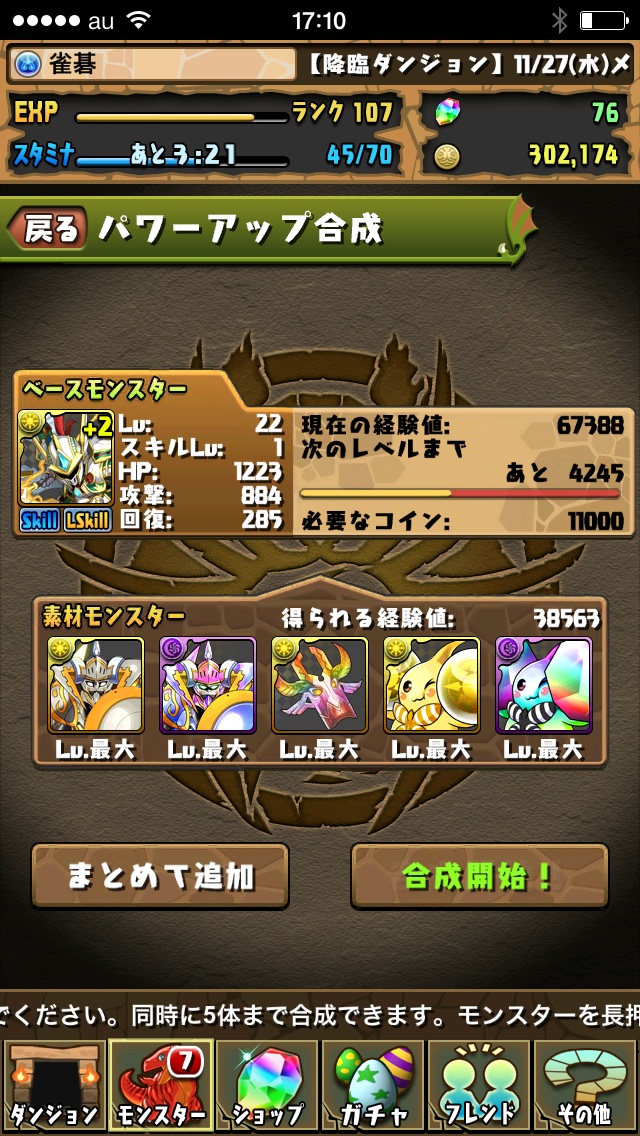This screenshot has width=640, height=1136.
Task: Tap the purple armored material monster
Action: (x=207, y=686)
